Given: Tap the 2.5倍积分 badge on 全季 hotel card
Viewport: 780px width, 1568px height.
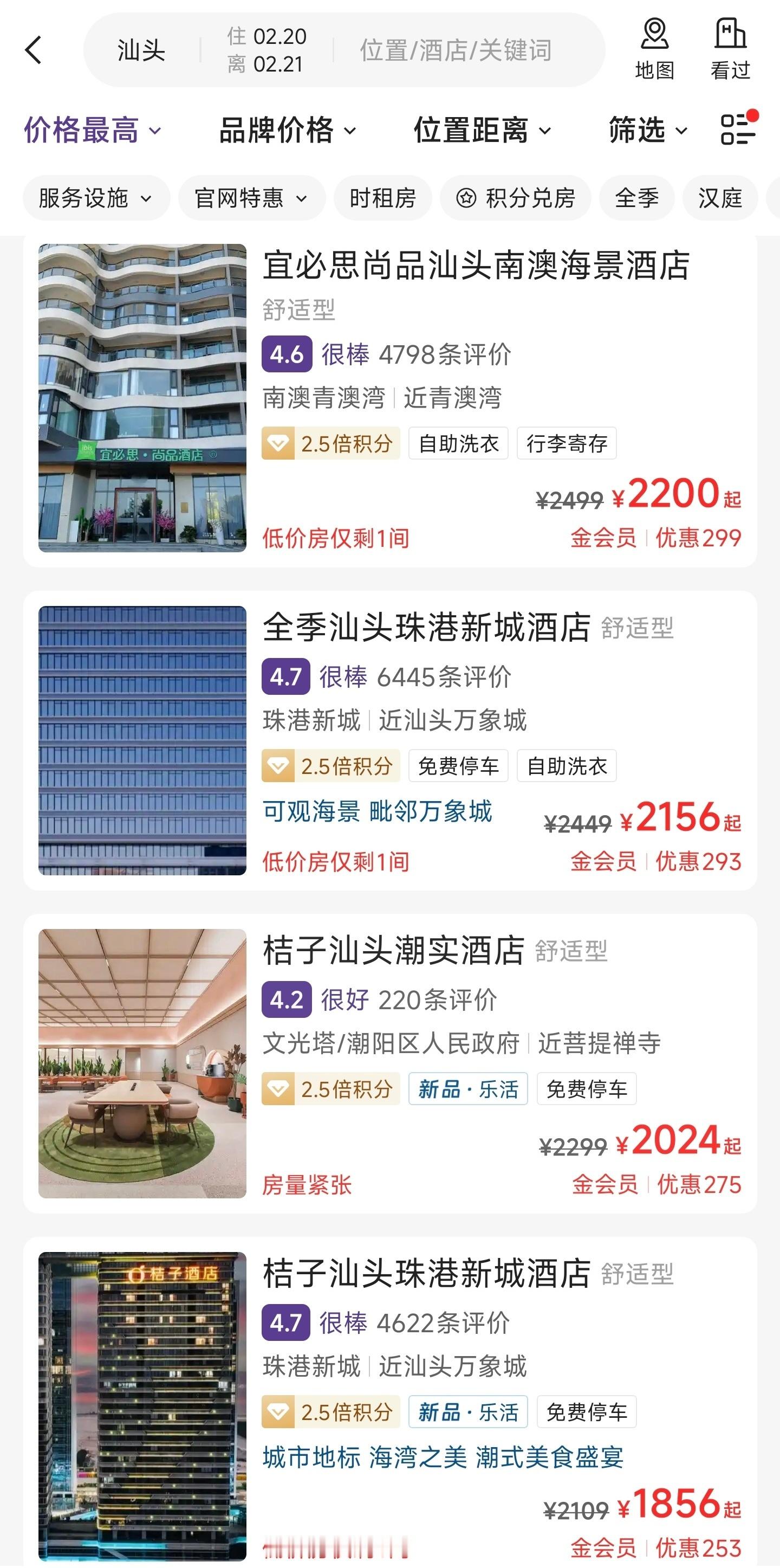Looking at the screenshot, I should pyautogui.click(x=329, y=765).
